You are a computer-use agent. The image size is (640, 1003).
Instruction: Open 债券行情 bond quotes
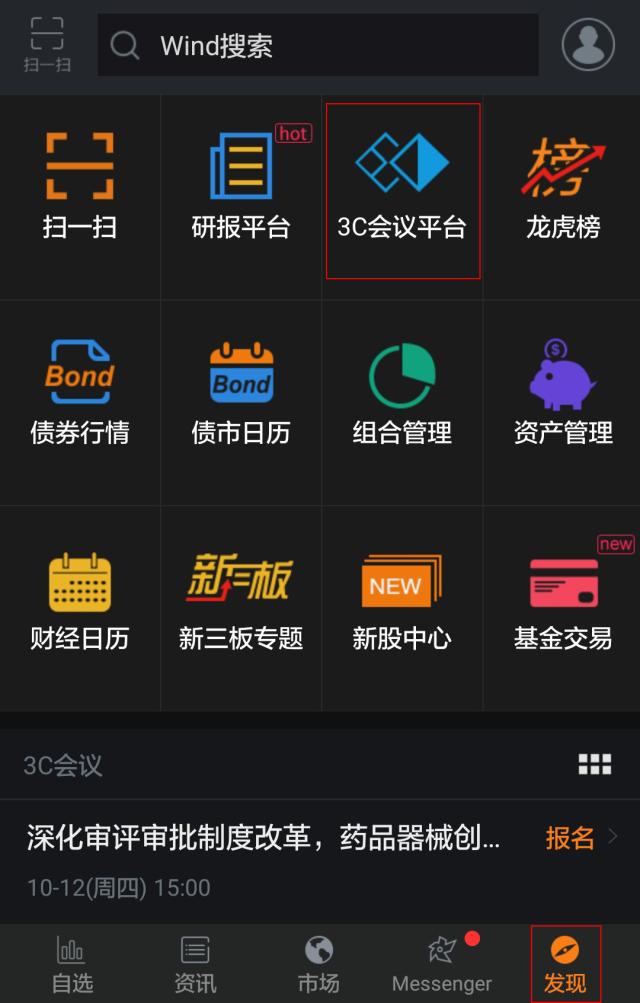point(80,395)
